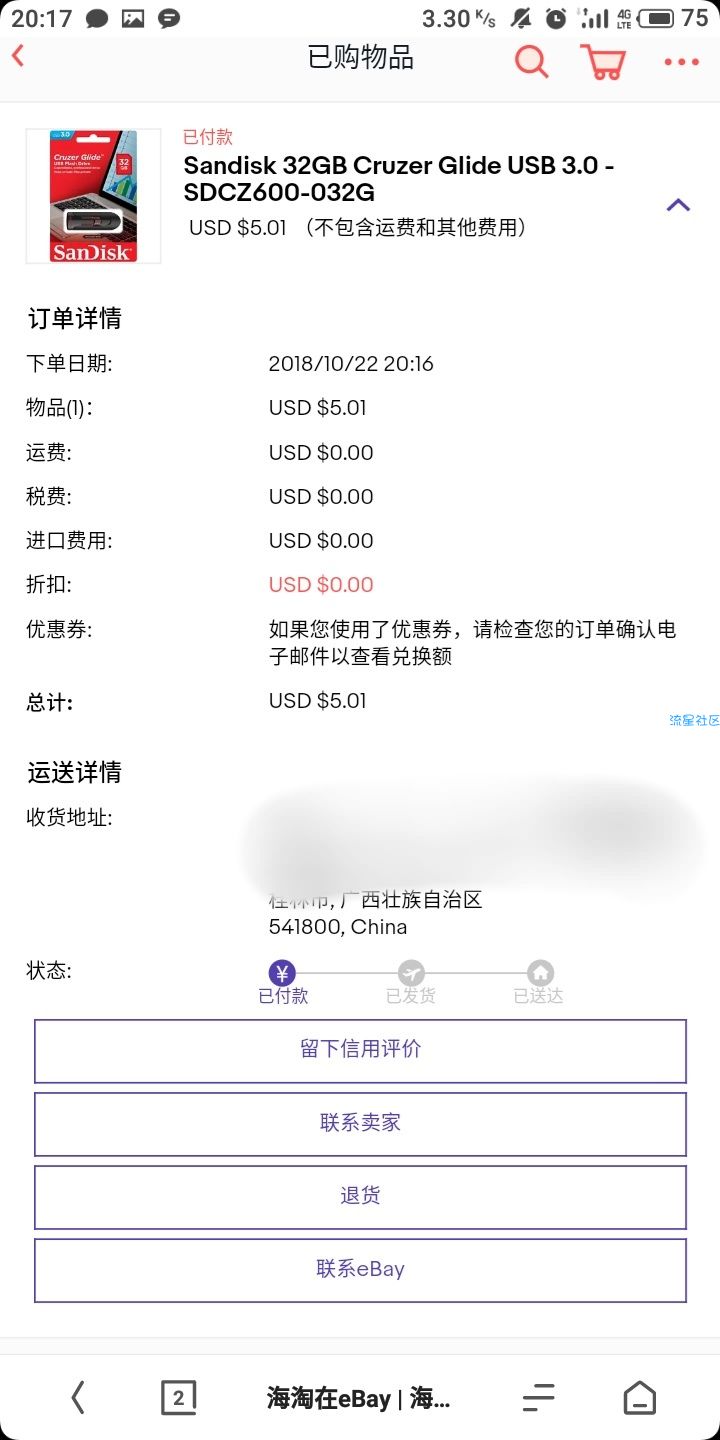This screenshot has height=1440, width=720.
Task: Tap 留下信用评价 to leave feedback
Action: tap(360, 1050)
